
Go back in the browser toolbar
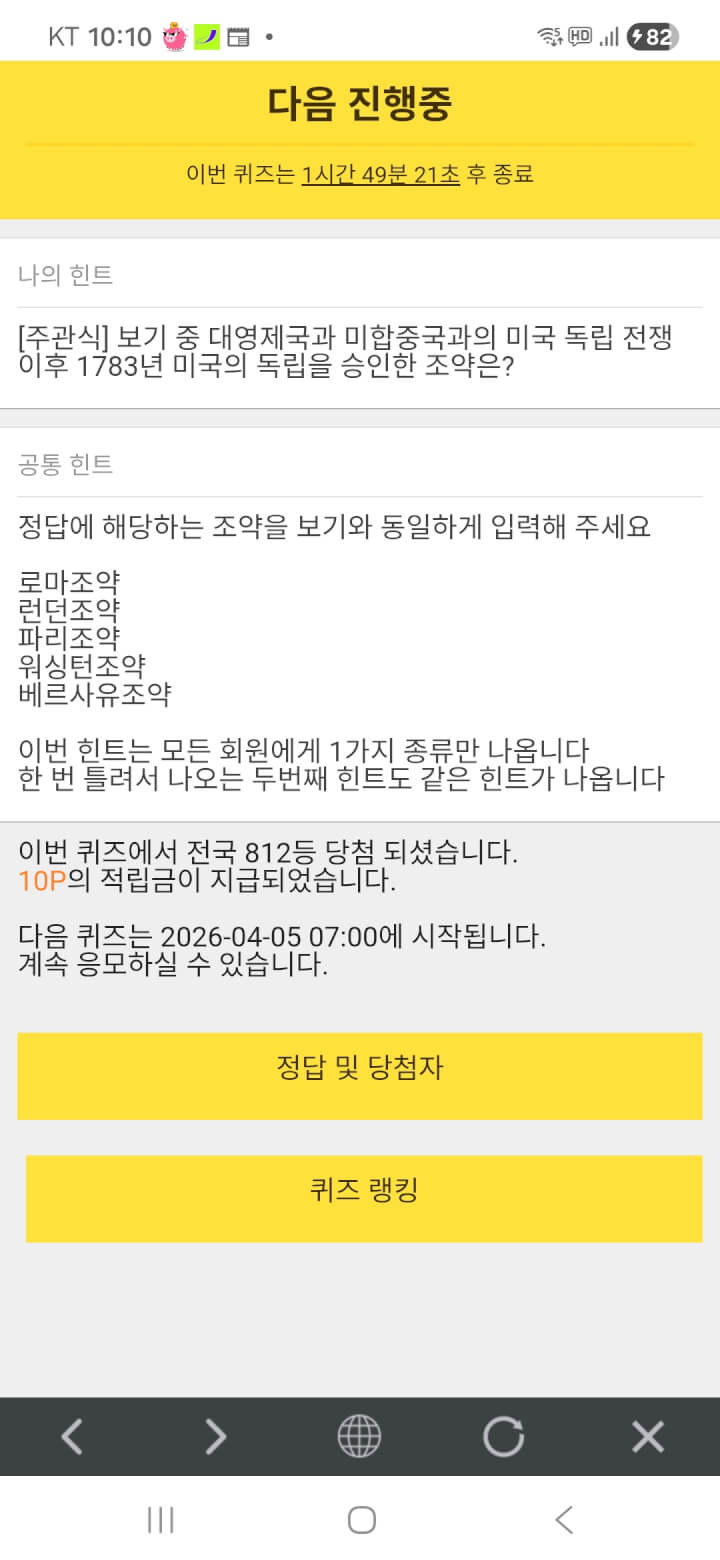tap(72, 1437)
